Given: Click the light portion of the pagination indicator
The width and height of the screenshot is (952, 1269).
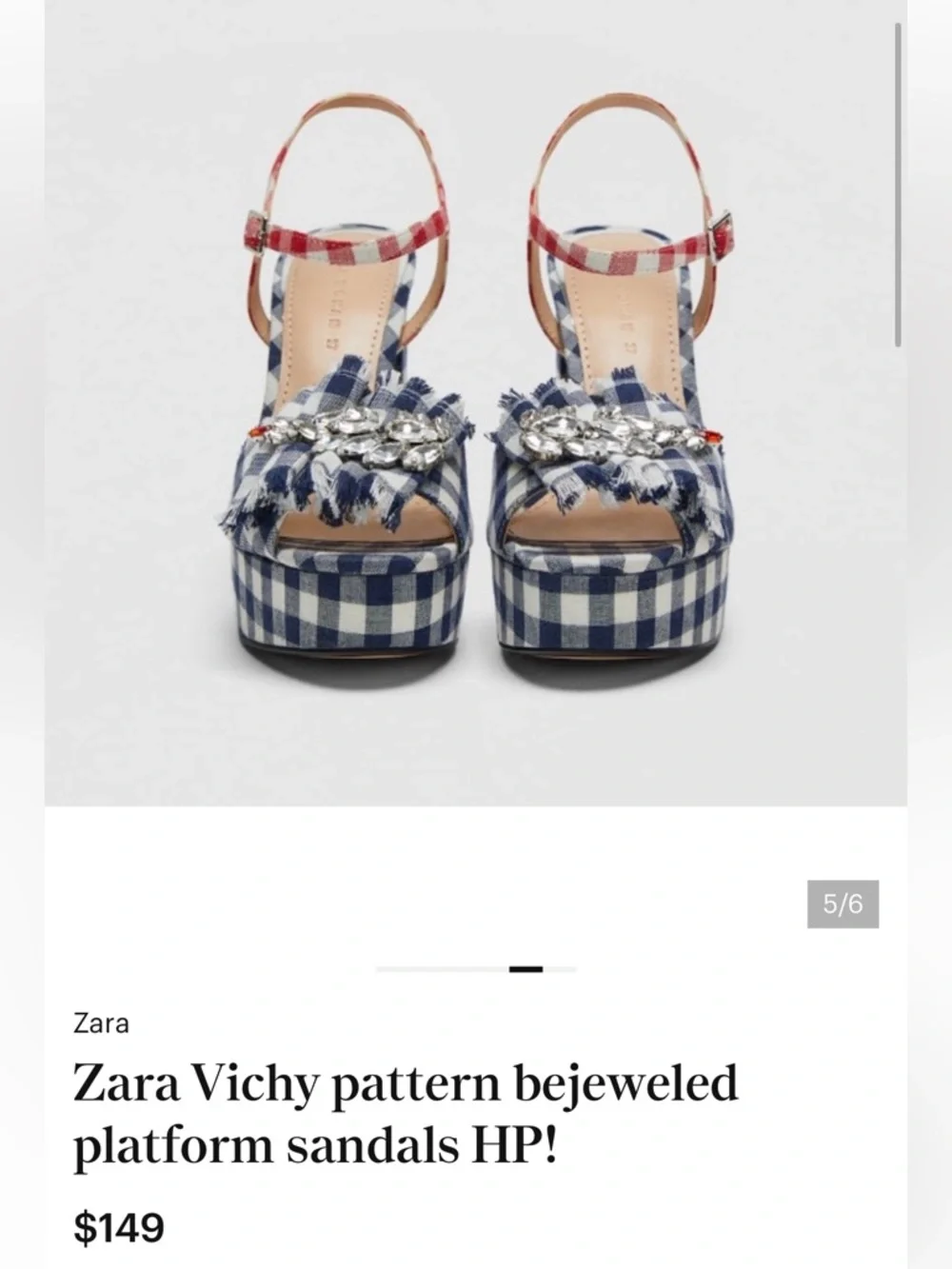Looking at the screenshot, I should [428, 968].
